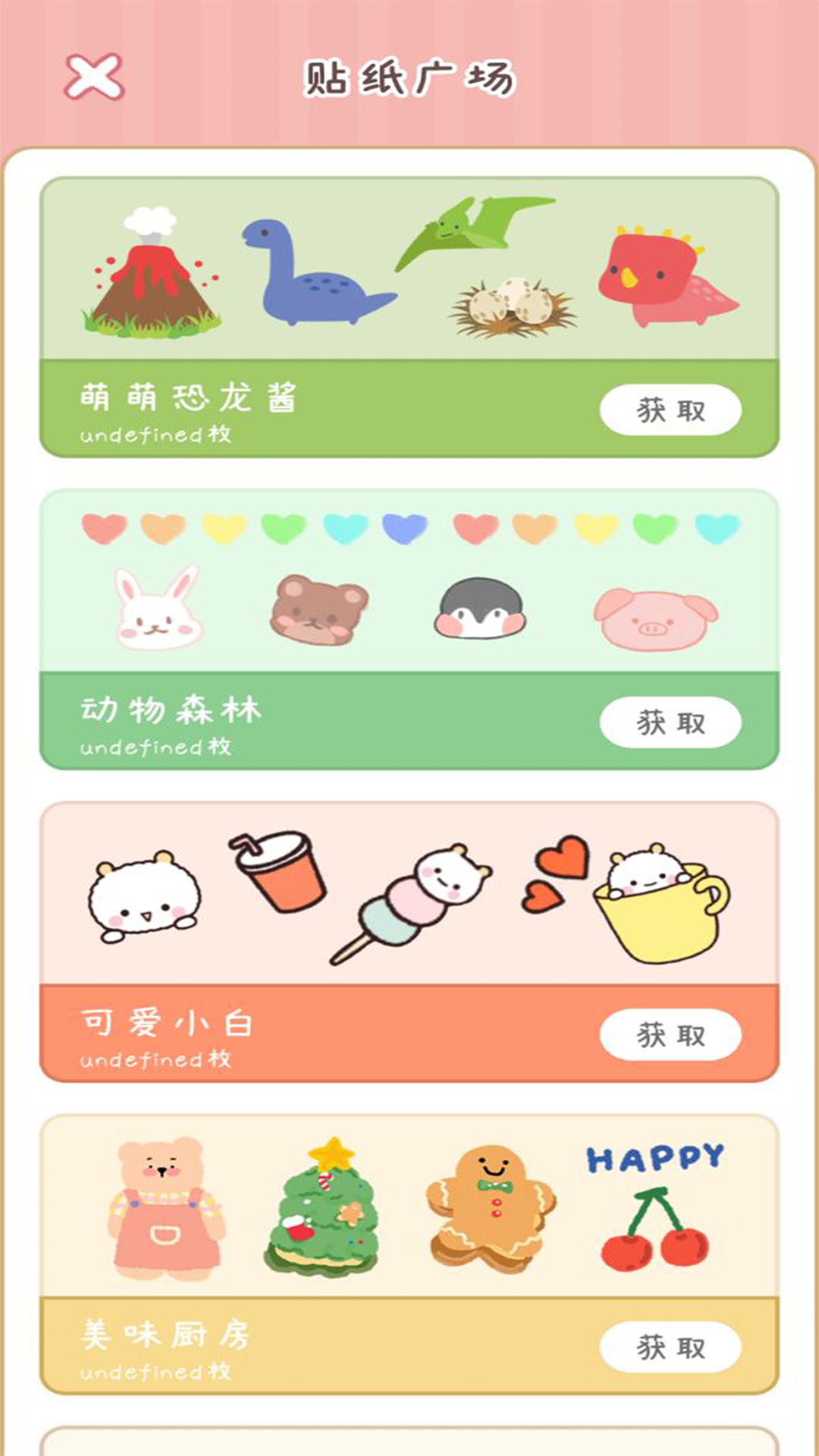This screenshot has width=819, height=1456.
Task: Get the 萌萌恐龙酱 sticker pack
Action: click(670, 408)
